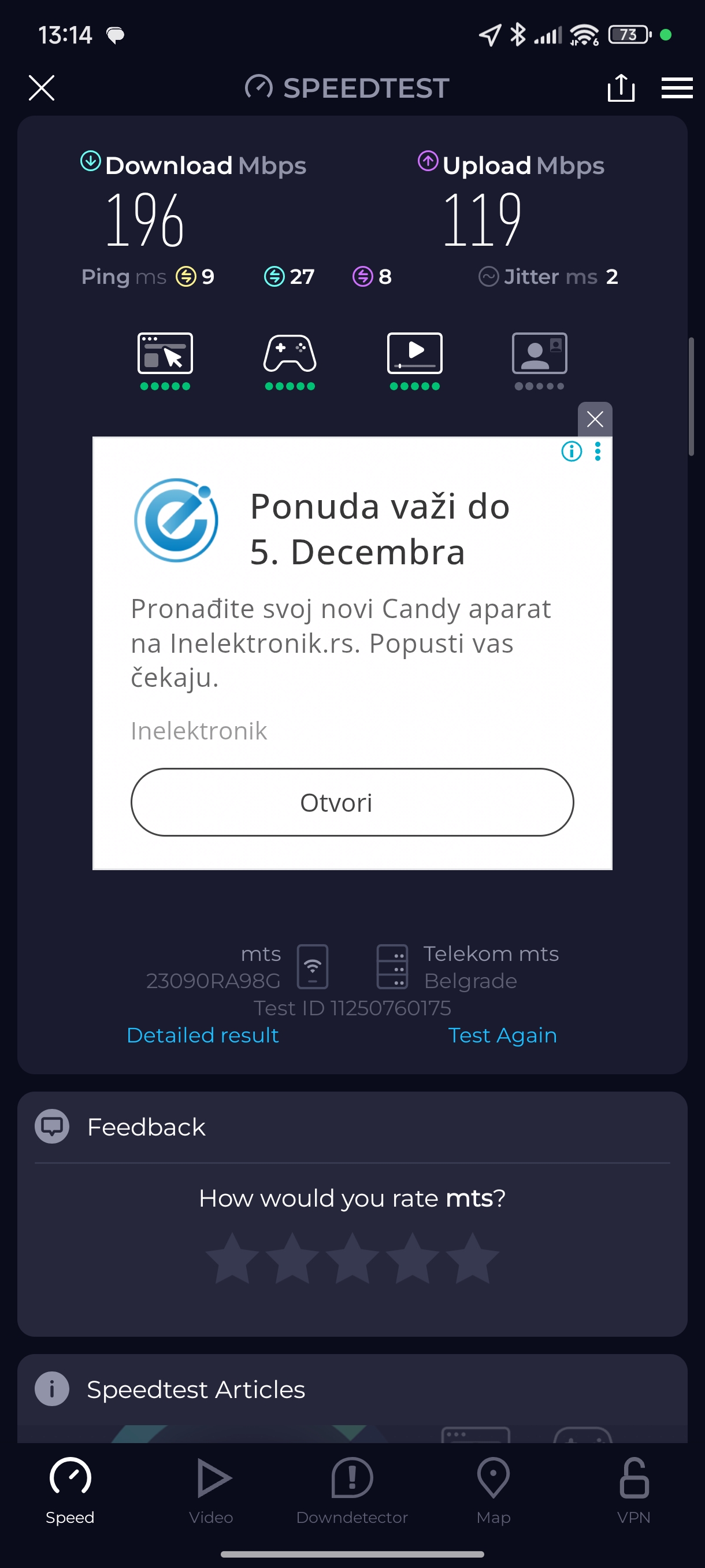The image size is (705, 1568).
Task: Tap the Otvori button in the ad
Action: coord(351,803)
